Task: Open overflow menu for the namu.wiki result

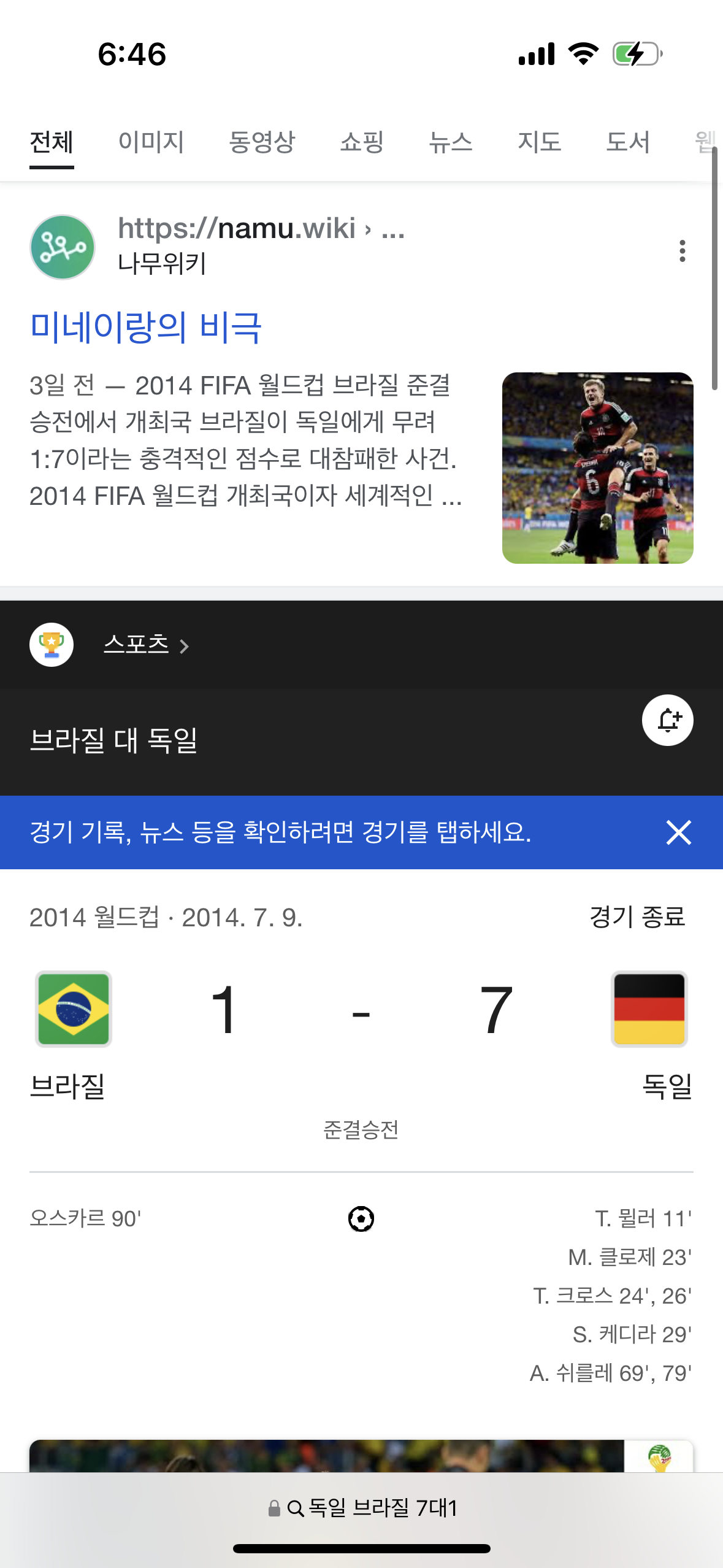Action: tap(682, 251)
